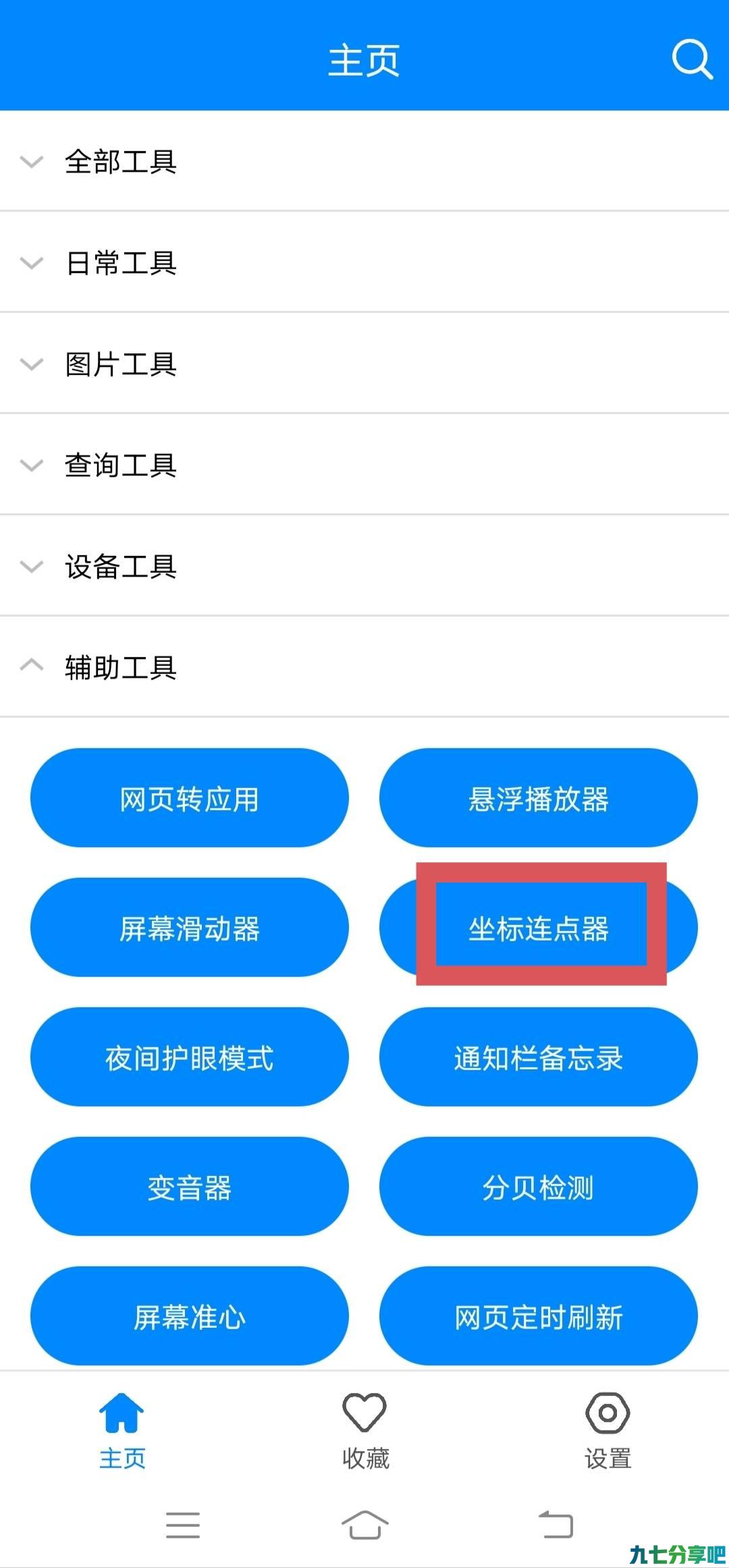The image size is (729, 1568).
Task: Open the 屏幕准心 tool
Action: pyautogui.click(x=190, y=1316)
